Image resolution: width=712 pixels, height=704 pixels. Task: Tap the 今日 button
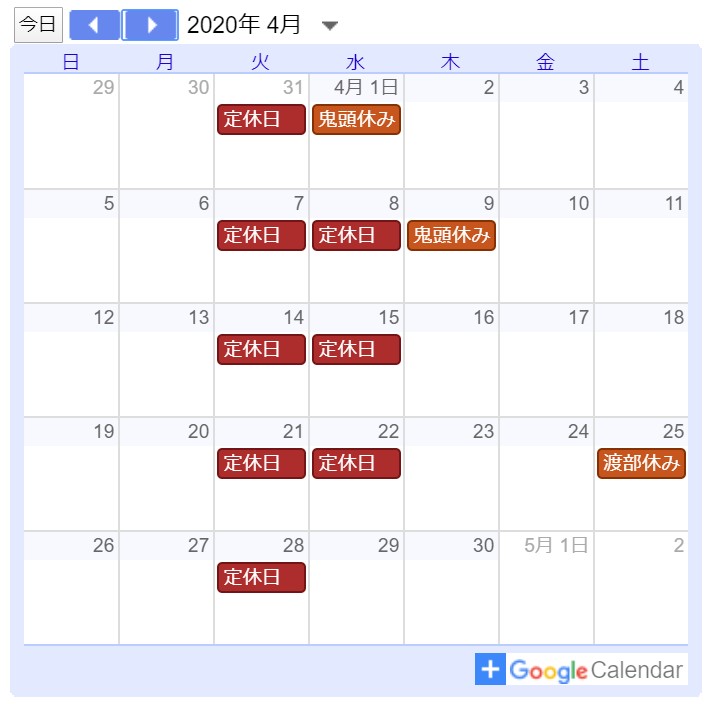tap(38, 25)
